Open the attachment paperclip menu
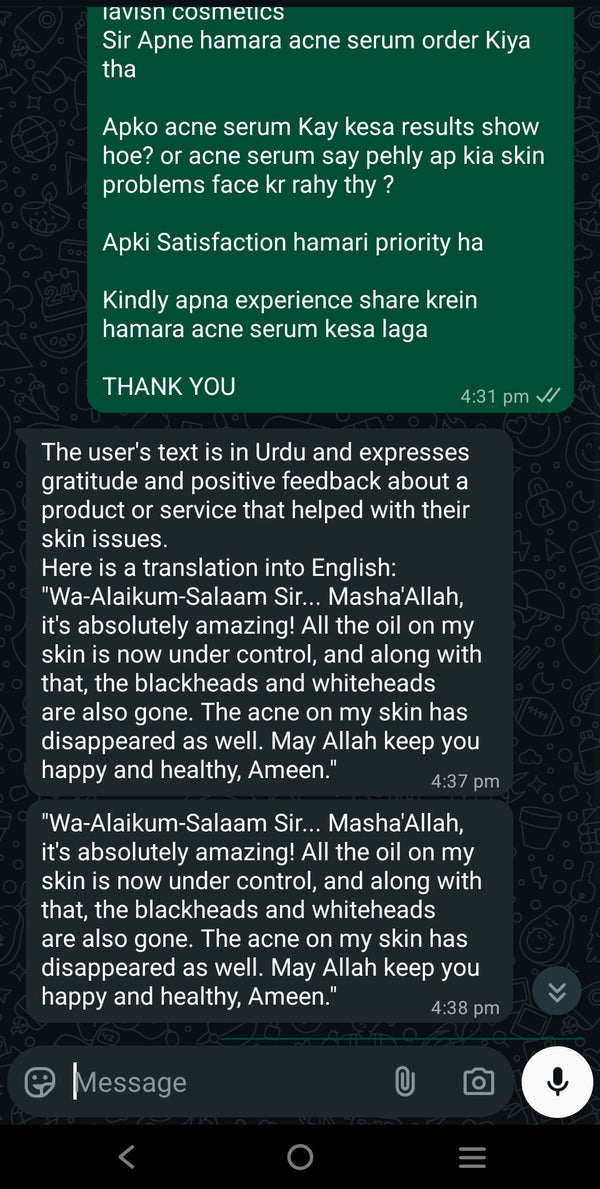The width and height of the screenshot is (600, 1189). tap(404, 1082)
